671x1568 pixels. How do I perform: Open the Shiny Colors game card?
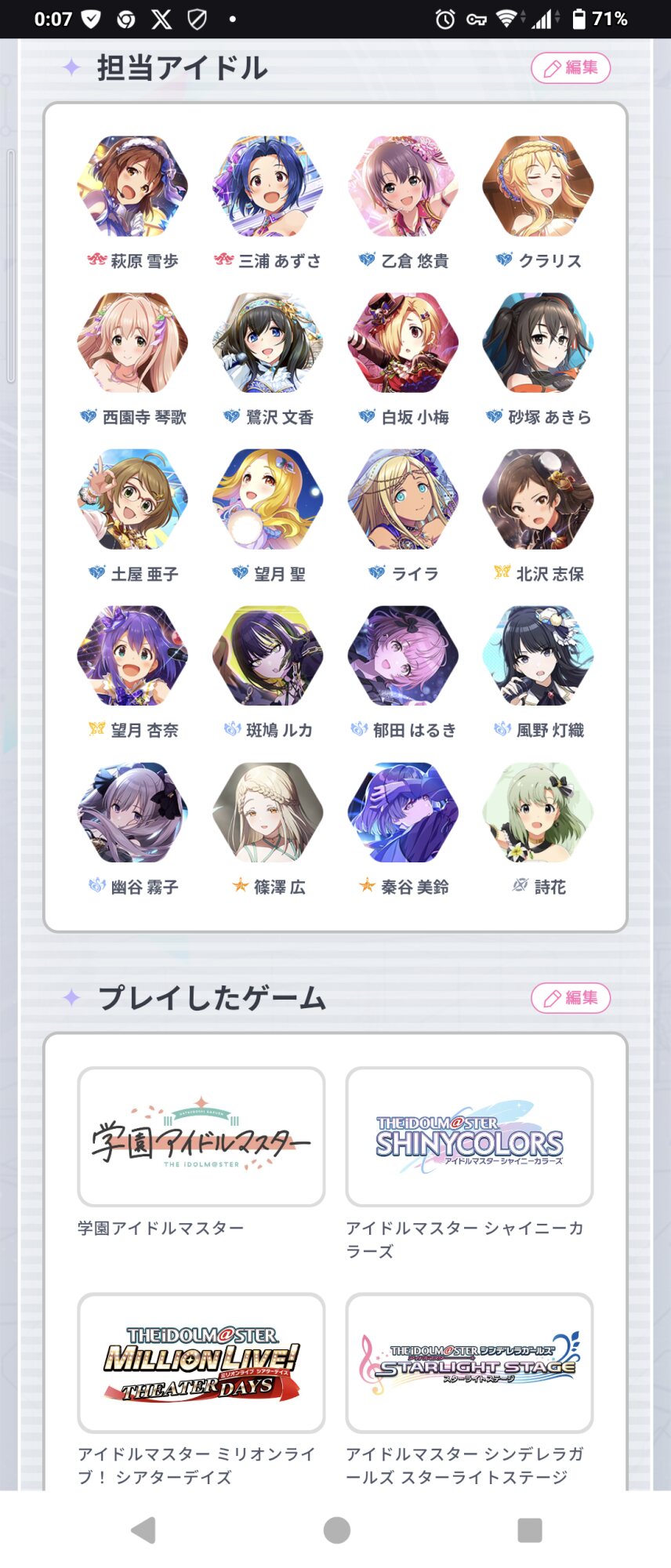tap(470, 1136)
